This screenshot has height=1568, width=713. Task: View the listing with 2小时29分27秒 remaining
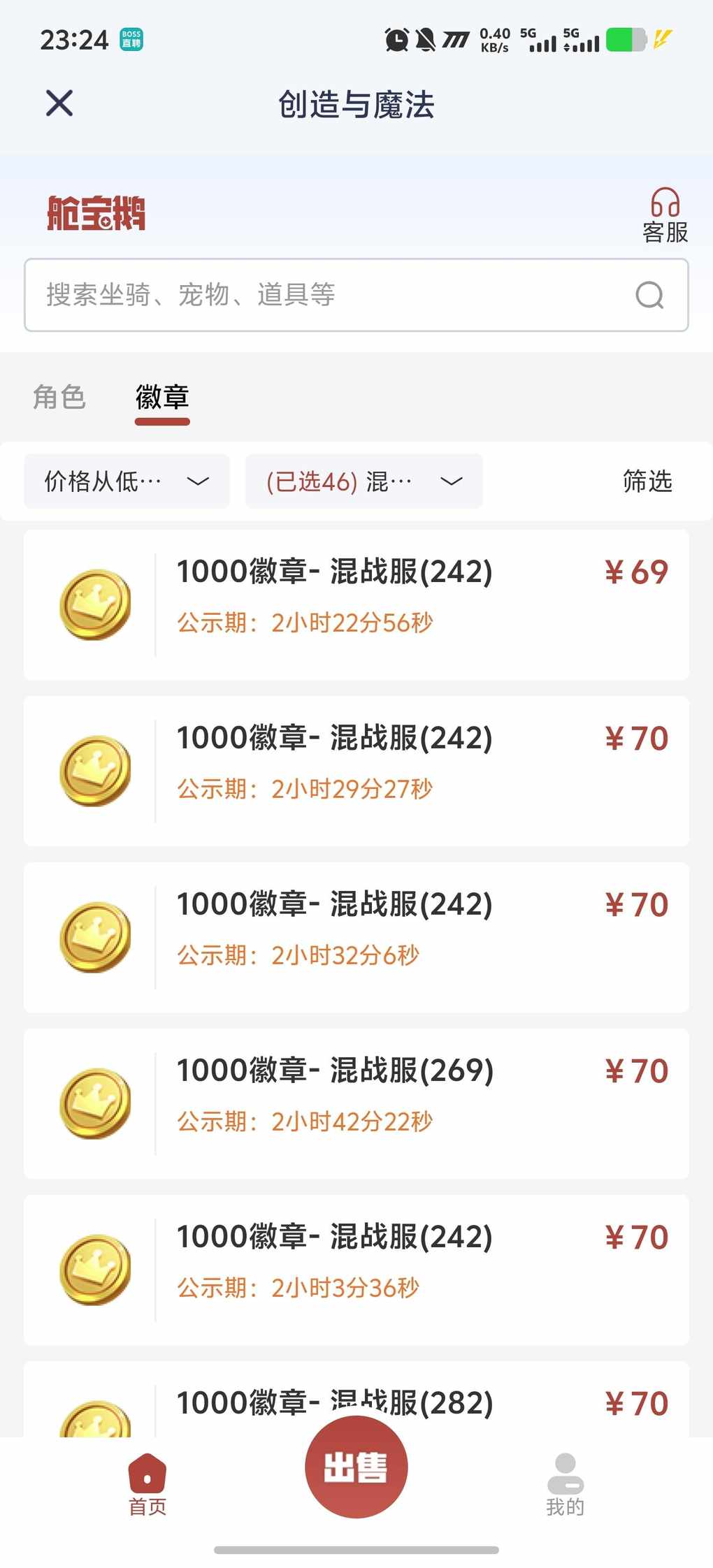pyautogui.click(x=356, y=771)
